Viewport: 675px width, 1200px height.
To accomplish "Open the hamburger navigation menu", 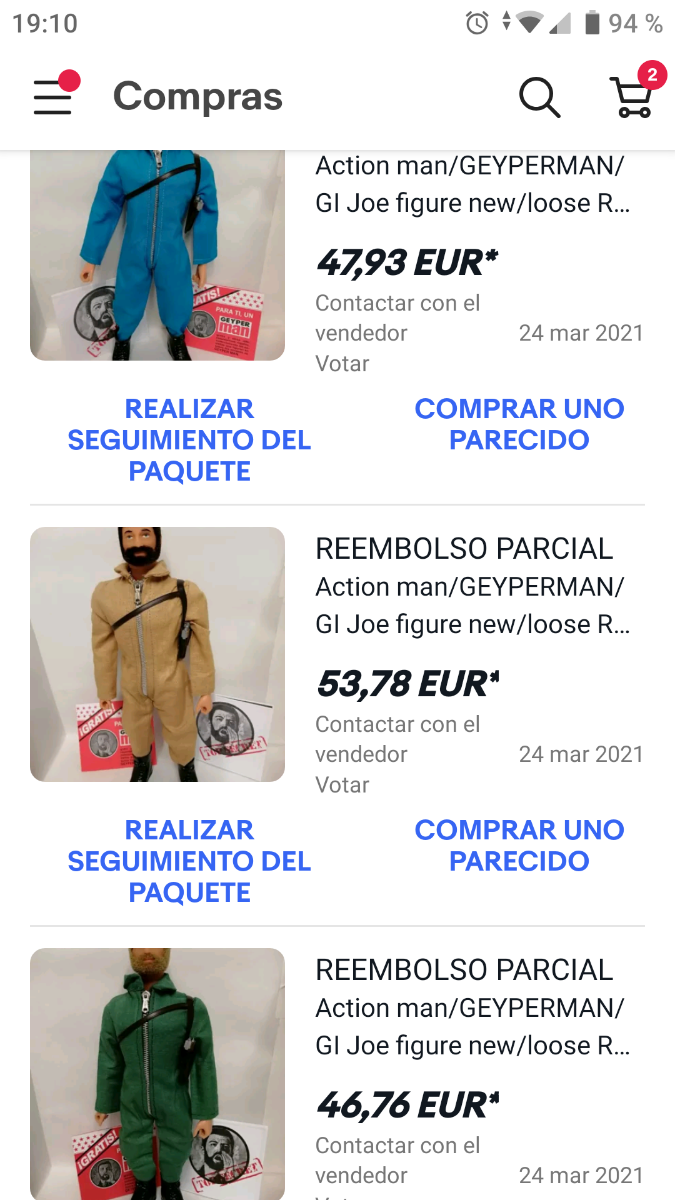I will 52,97.
